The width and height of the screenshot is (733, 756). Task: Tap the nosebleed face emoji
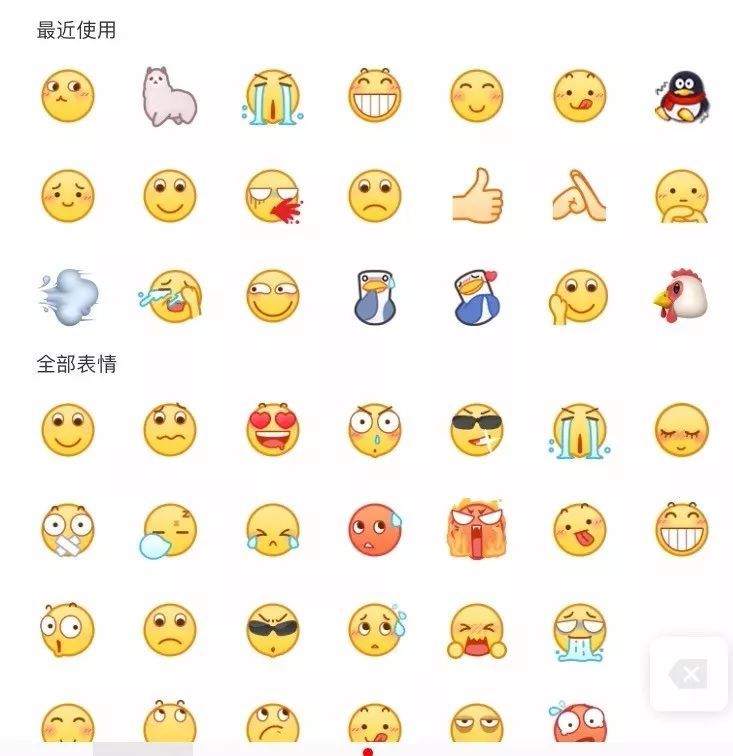pyautogui.click(x=272, y=195)
